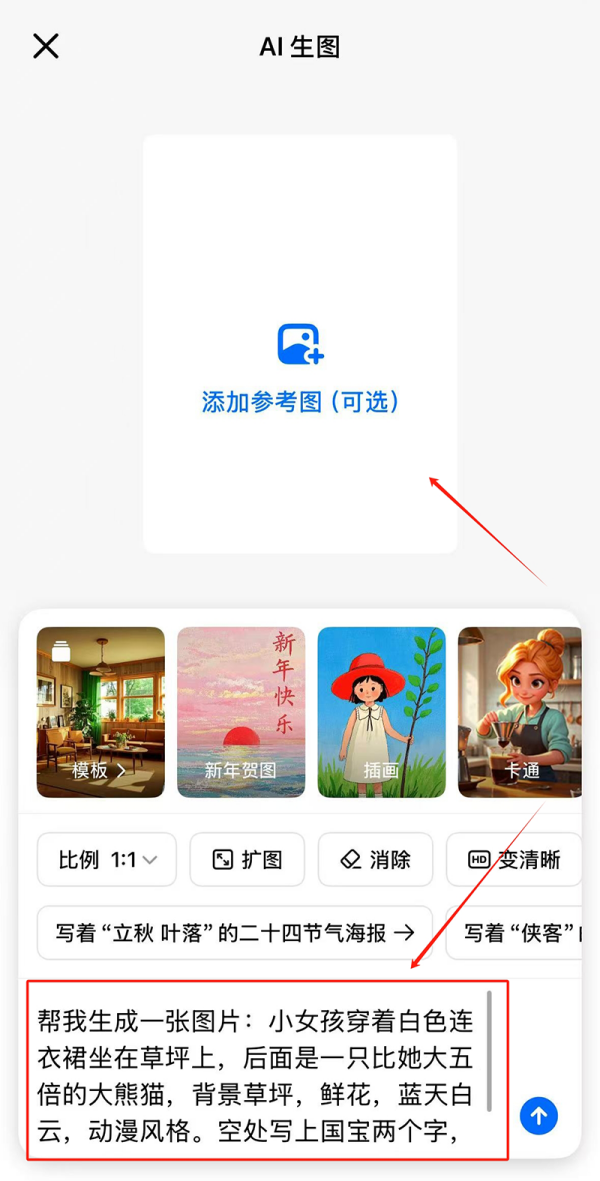Send the prompt with the blue arrow
This screenshot has width=600, height=1181.
(539, 1116)
